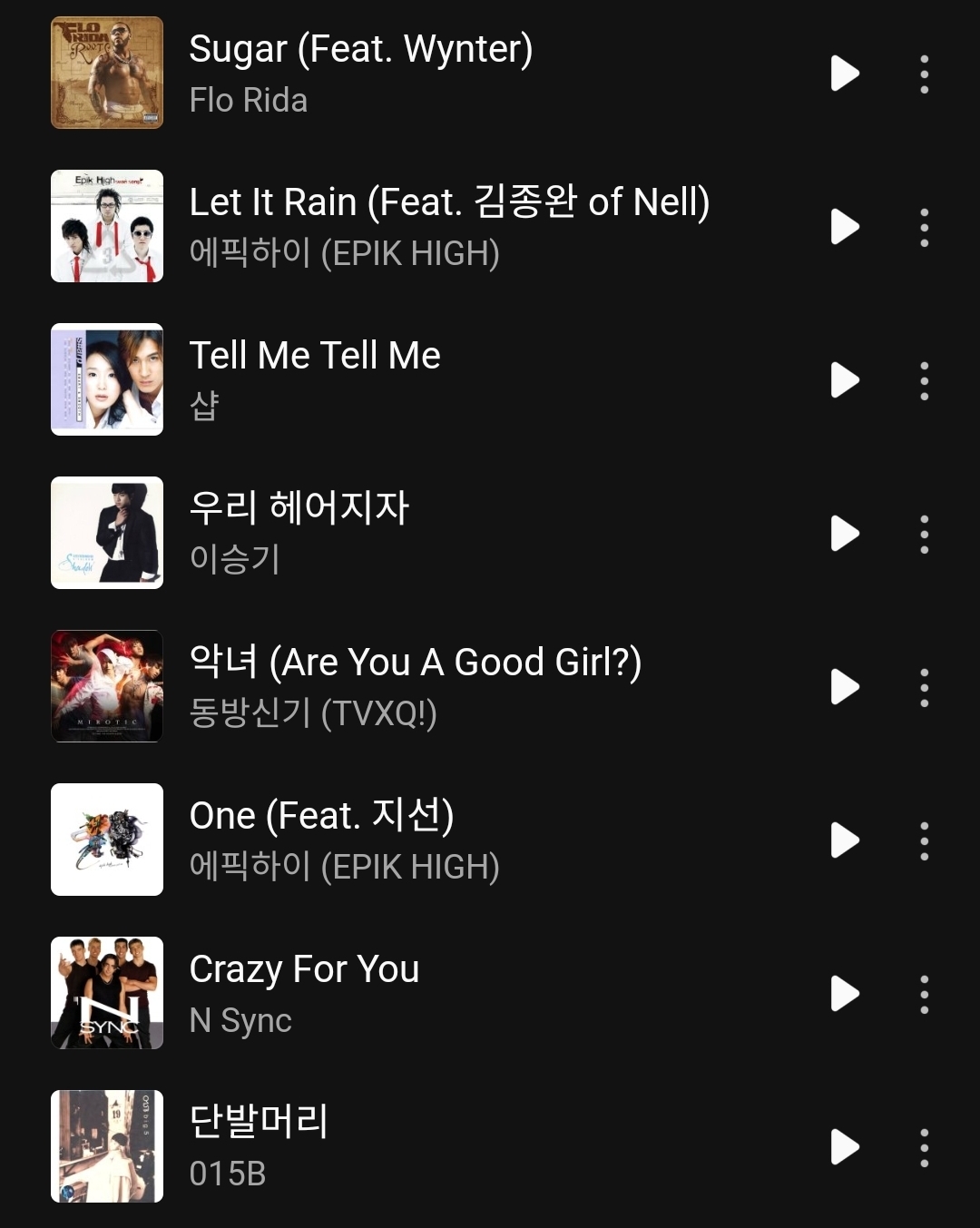Viewport: 980px width, 1228px height.
Task: Play 악녀 (Are You A Good Girl?)
Action: pos(845,687)
